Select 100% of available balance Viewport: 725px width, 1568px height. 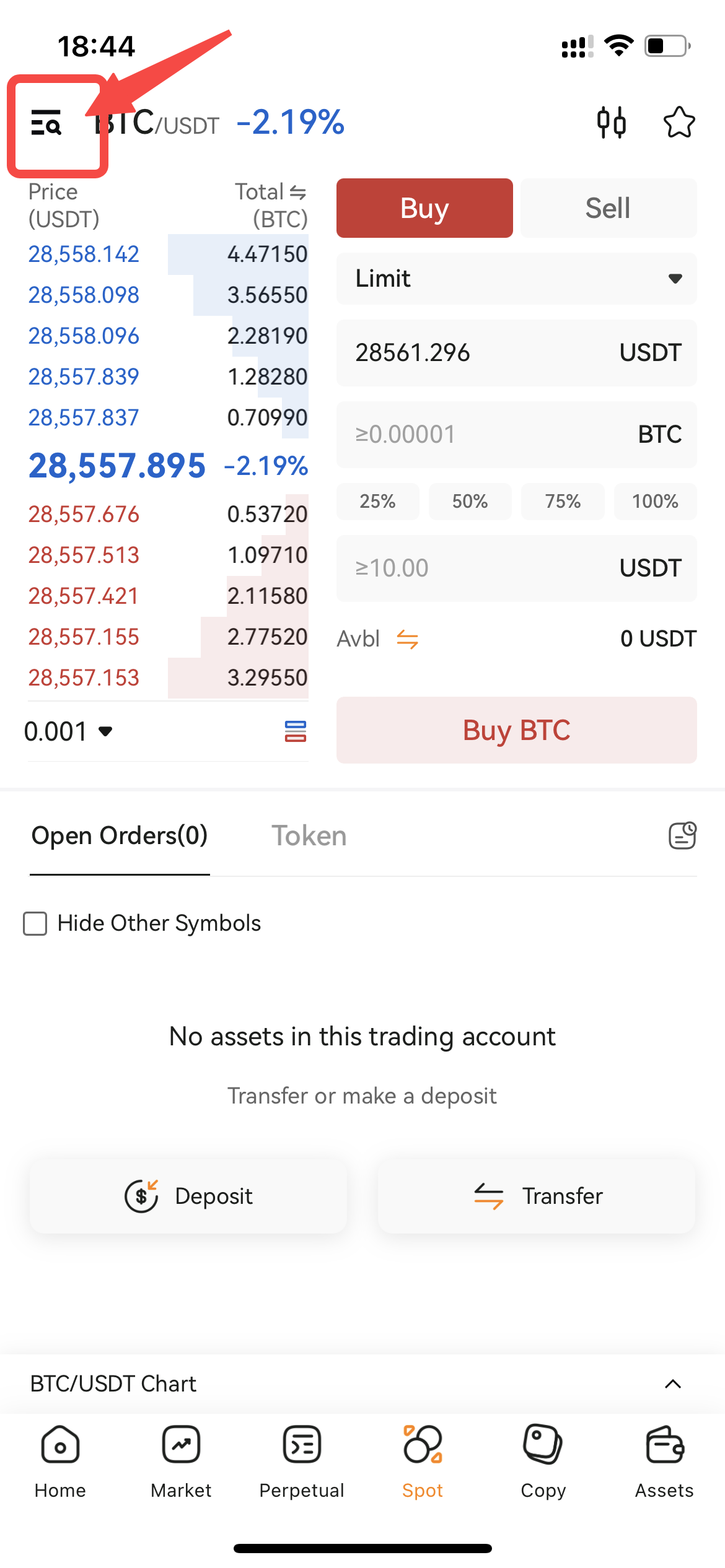tap(656, 502)
